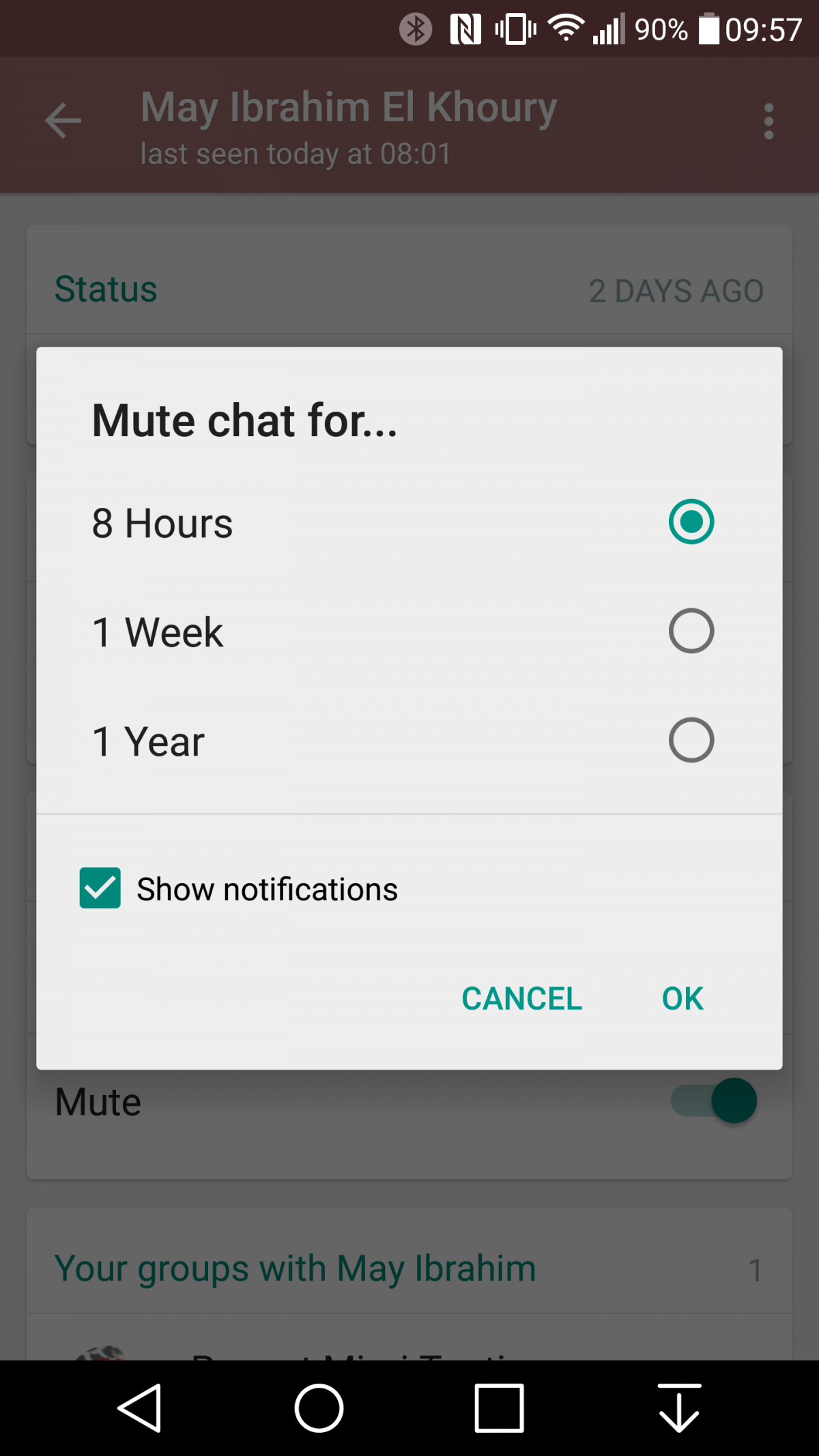The width and height of the screenshot is (819, 1456).
Task: Choose 1 Week mute duration
Action: coord(691,631)
